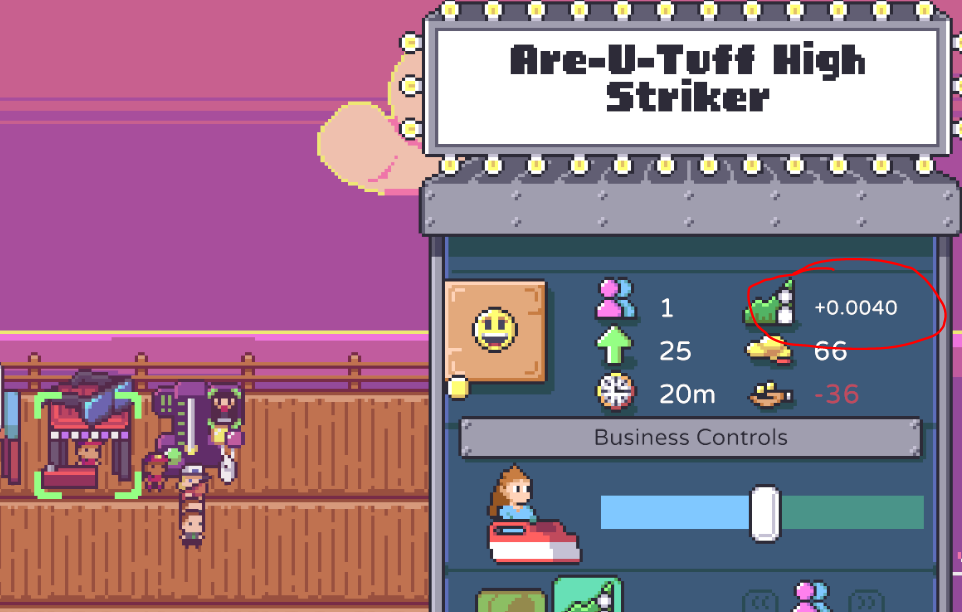Tap the previous arrow beside the people icon
Image resolution: width=962 pixels, height=612 pixels.
pyautogui.click(x=760, y=603)
